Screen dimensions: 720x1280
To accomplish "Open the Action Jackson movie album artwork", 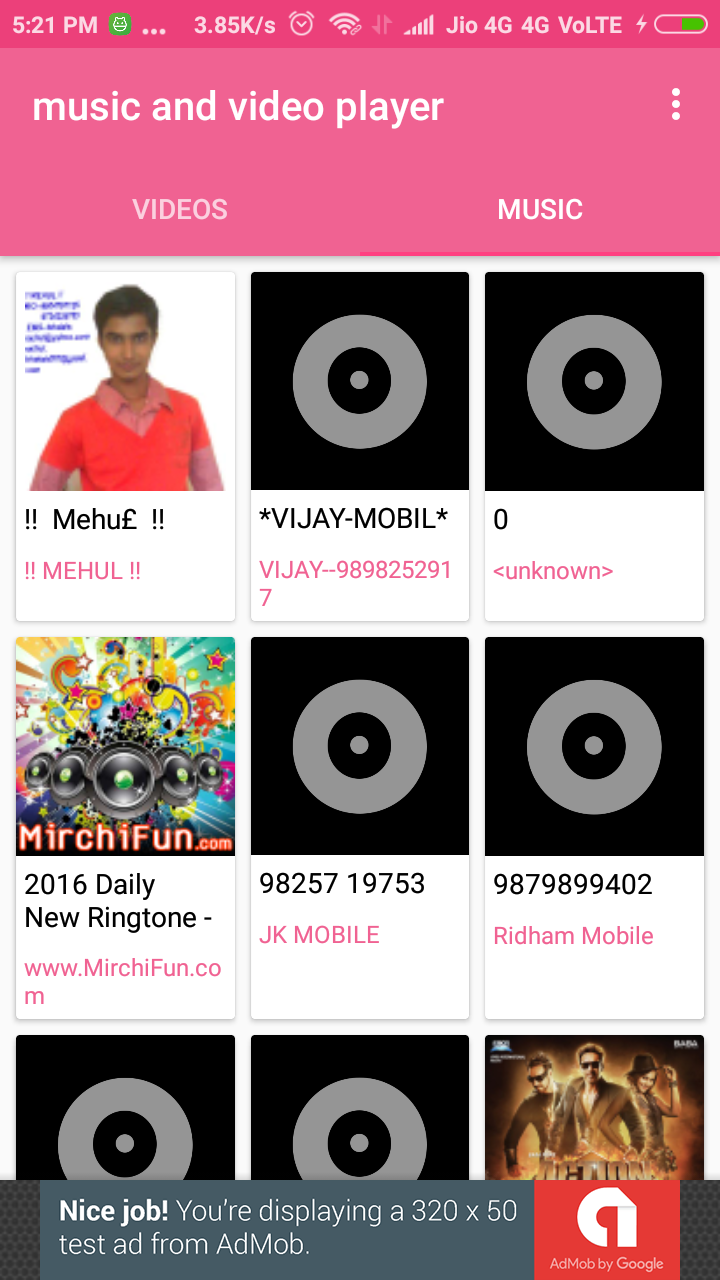I will [594, 1110].
